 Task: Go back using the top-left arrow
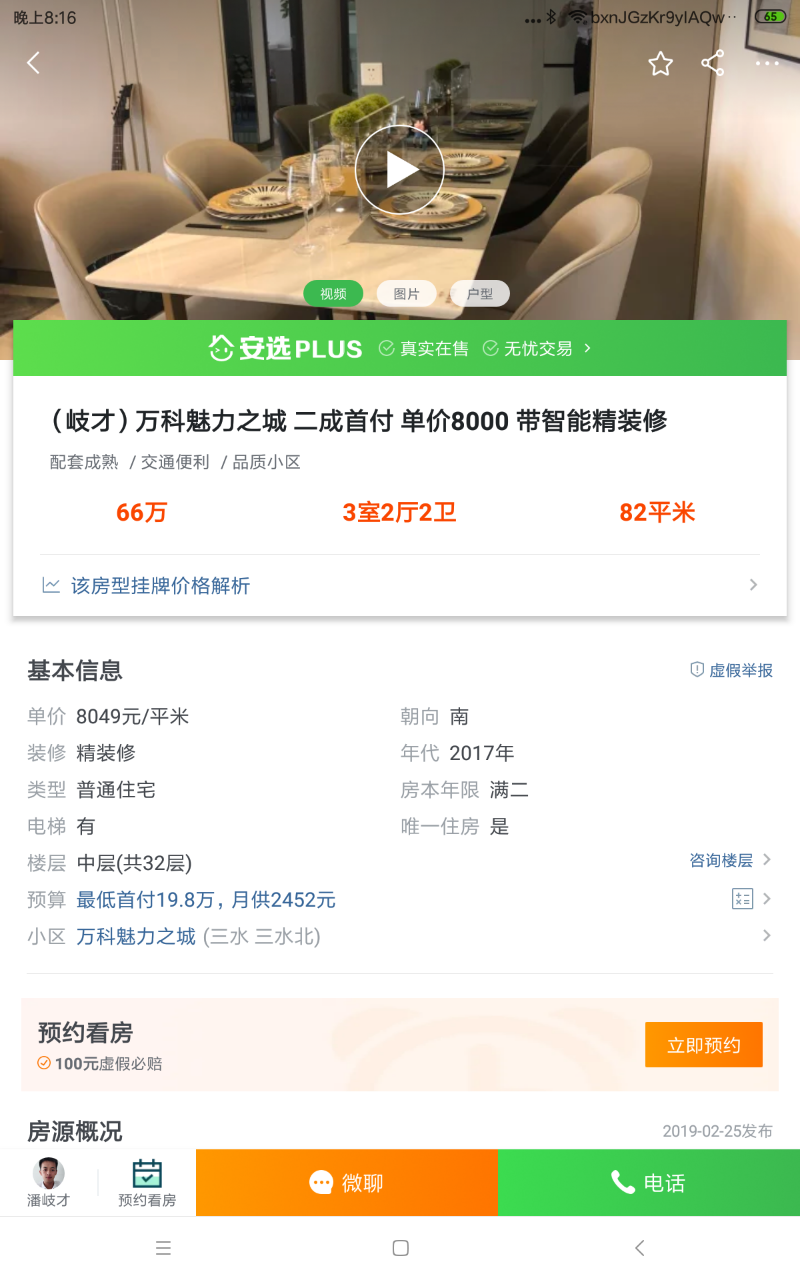[33, 63]
